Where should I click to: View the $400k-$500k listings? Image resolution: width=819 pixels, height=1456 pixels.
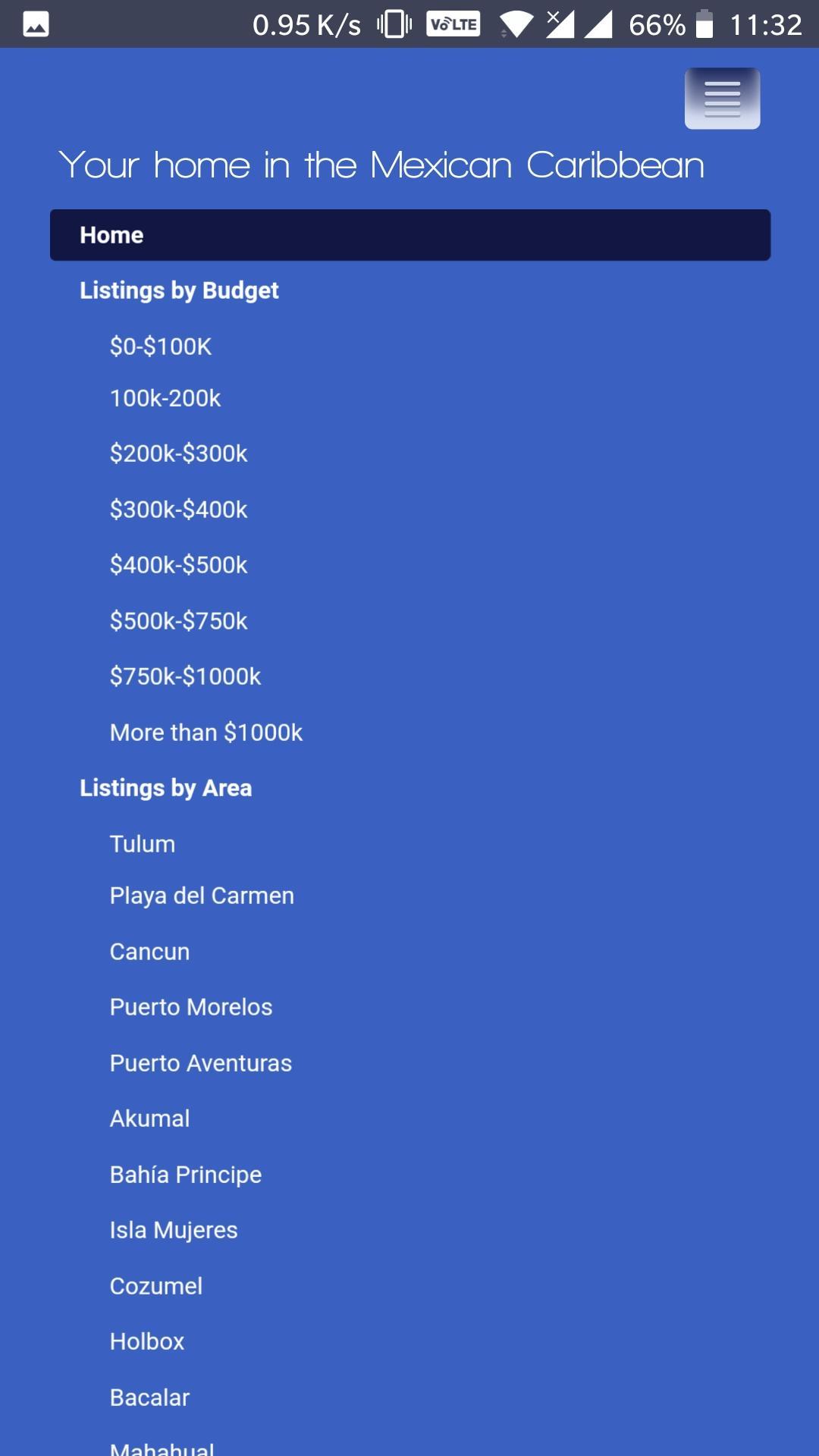tap(178, 564)
